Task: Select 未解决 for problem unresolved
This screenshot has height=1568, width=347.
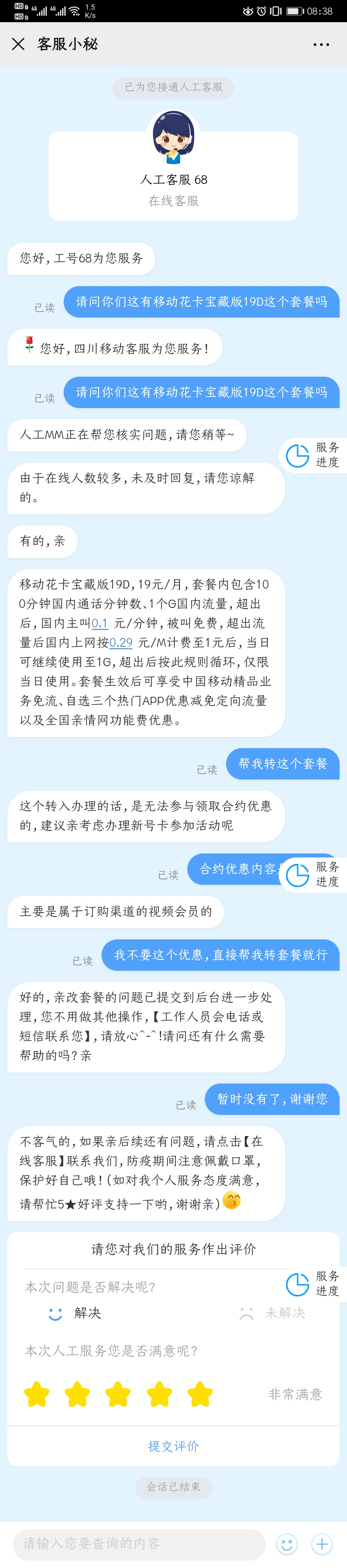Action: coord(273,1314)
